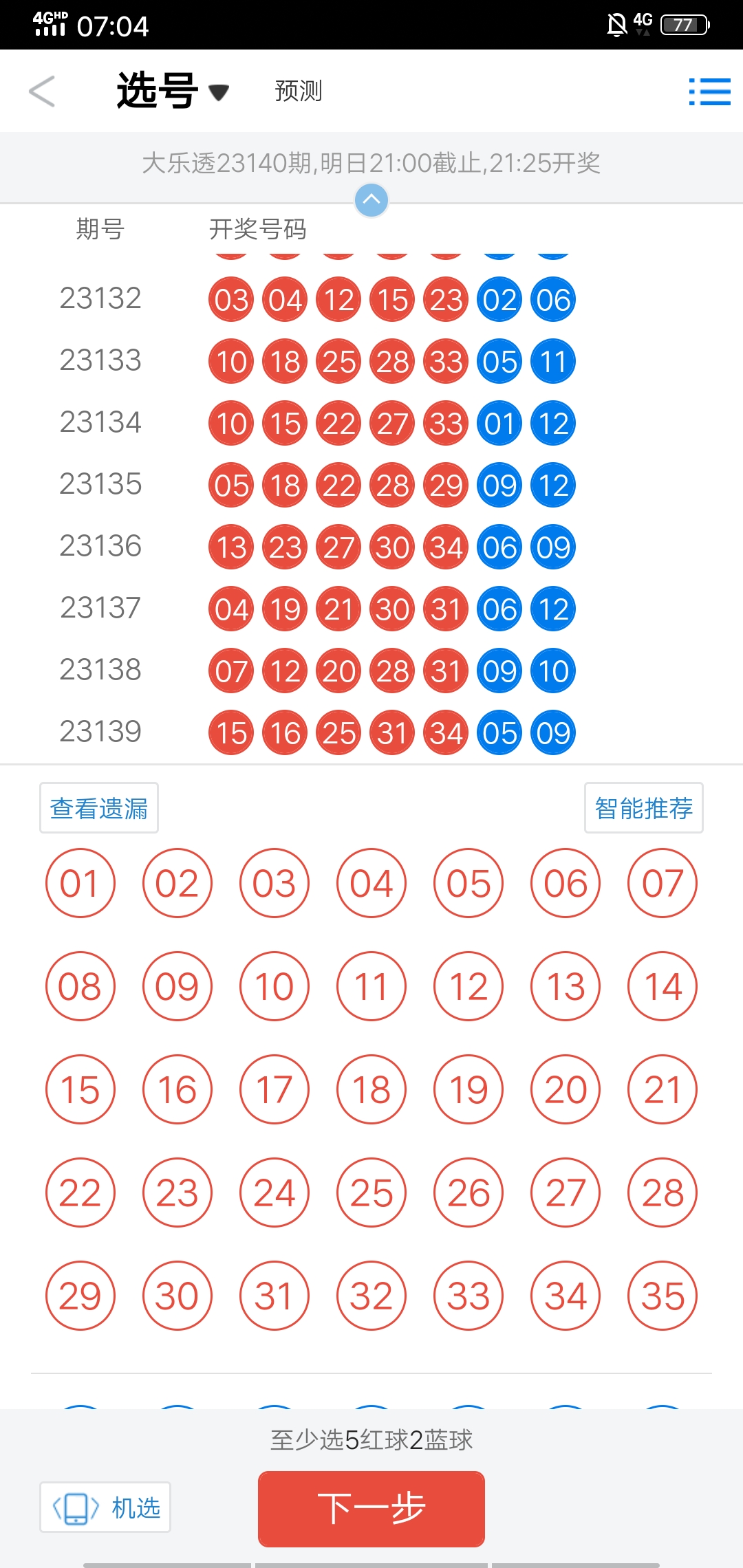Open the 预测 prediction page
This screenshot has width=743, height=1568.
point(299,91)
